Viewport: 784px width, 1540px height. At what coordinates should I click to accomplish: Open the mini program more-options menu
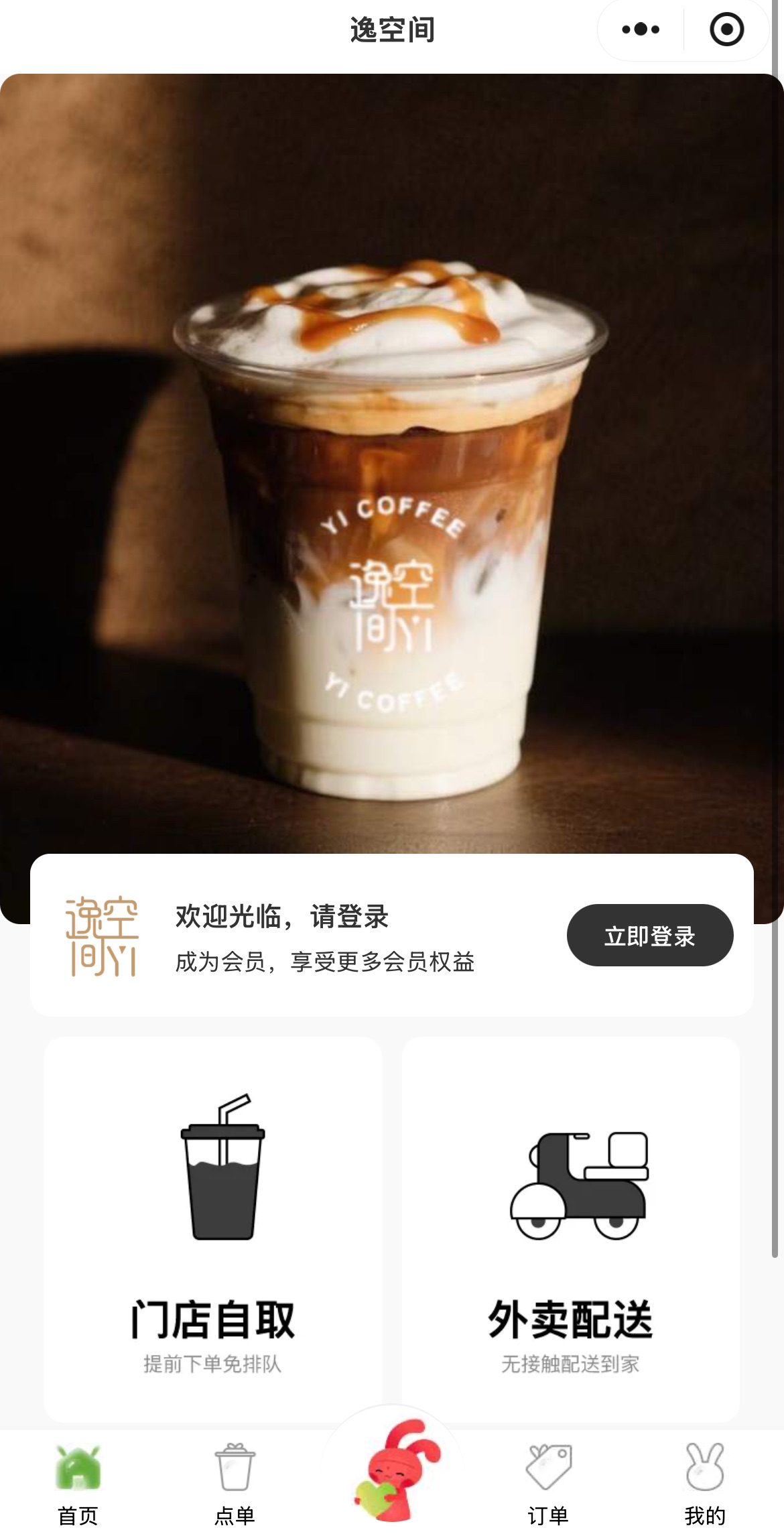[x=640, y=30]
